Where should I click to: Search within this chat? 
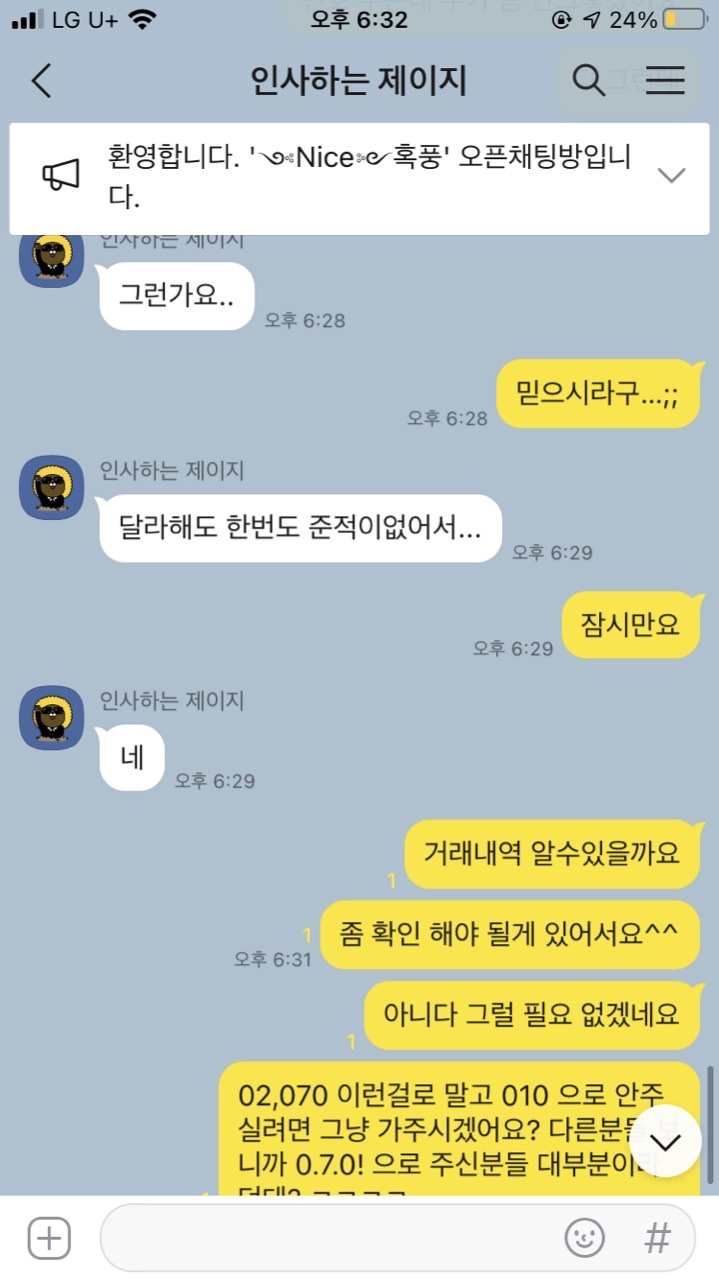[x=588, y=81]
